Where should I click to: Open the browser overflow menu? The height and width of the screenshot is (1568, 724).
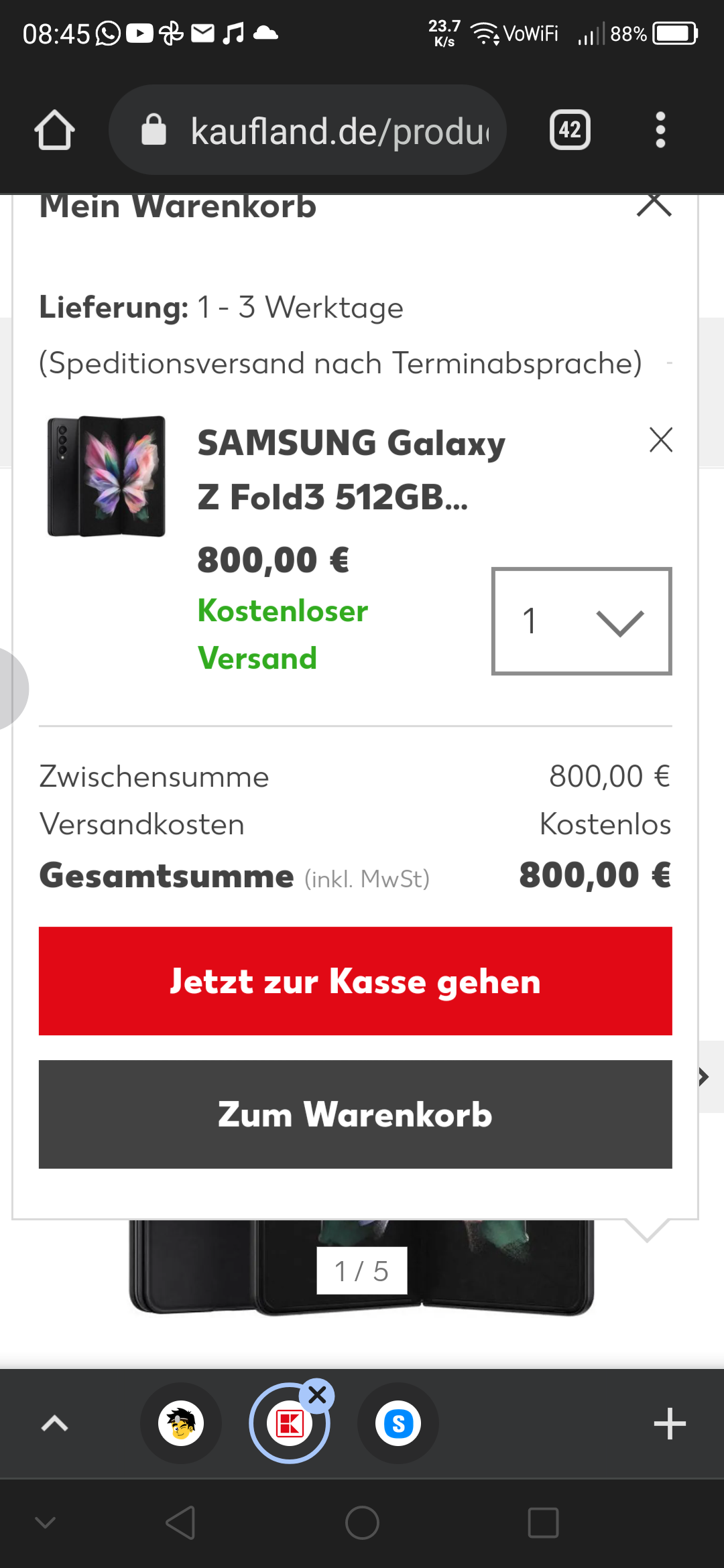tap(660, 130)
